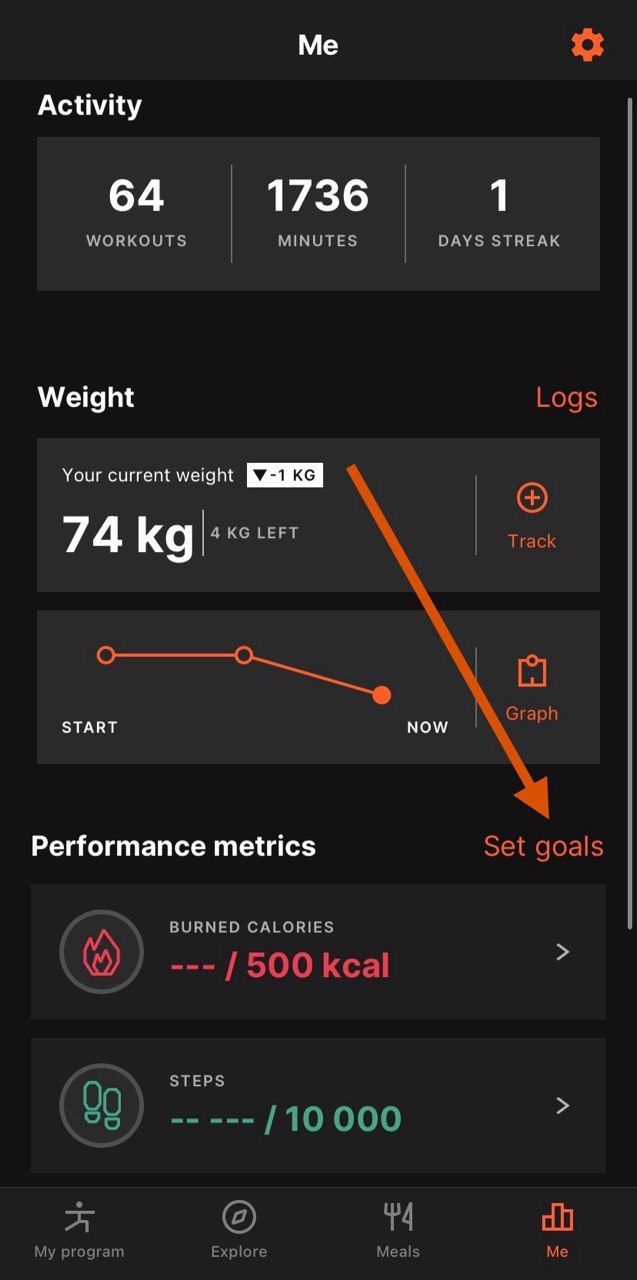Image resolution: width=637 pixels, height=1280 pixels.
Task: Go to the Explore tab
Action: tap(239, 1232)
